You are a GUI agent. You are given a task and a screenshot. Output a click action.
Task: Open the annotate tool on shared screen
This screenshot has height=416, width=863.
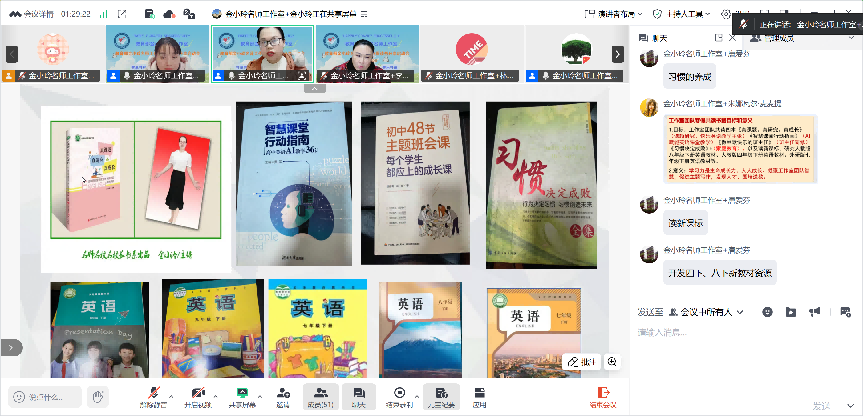tap(581, 362)
